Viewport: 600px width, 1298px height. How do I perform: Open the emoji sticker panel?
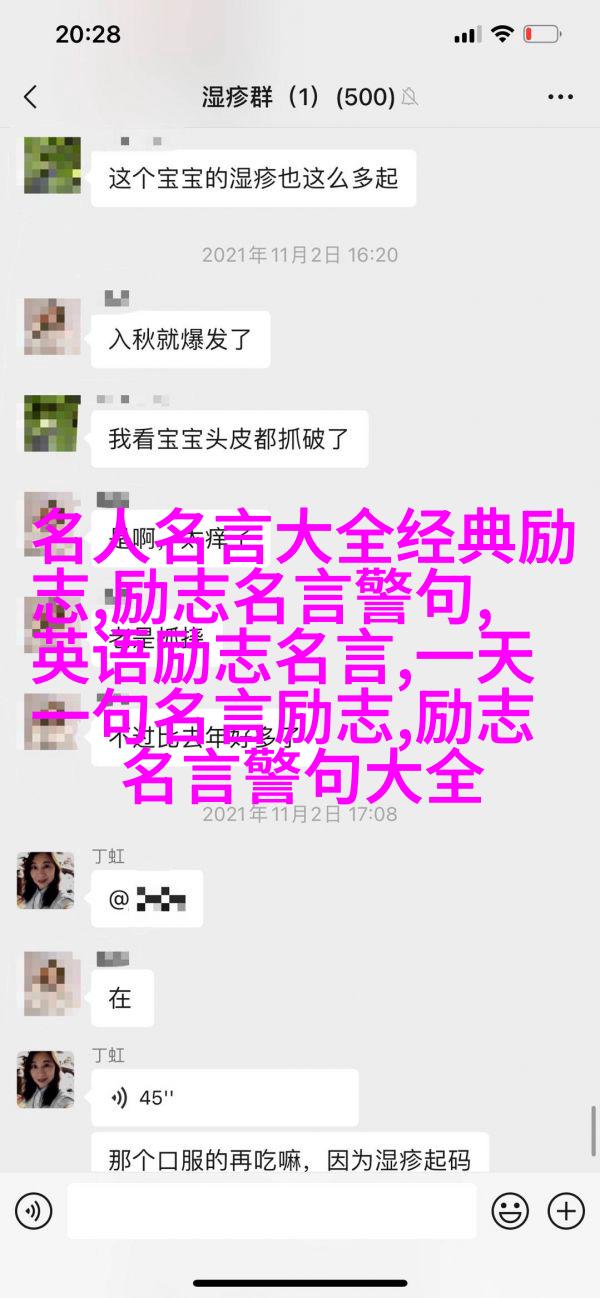click(x=510, y=1211)
